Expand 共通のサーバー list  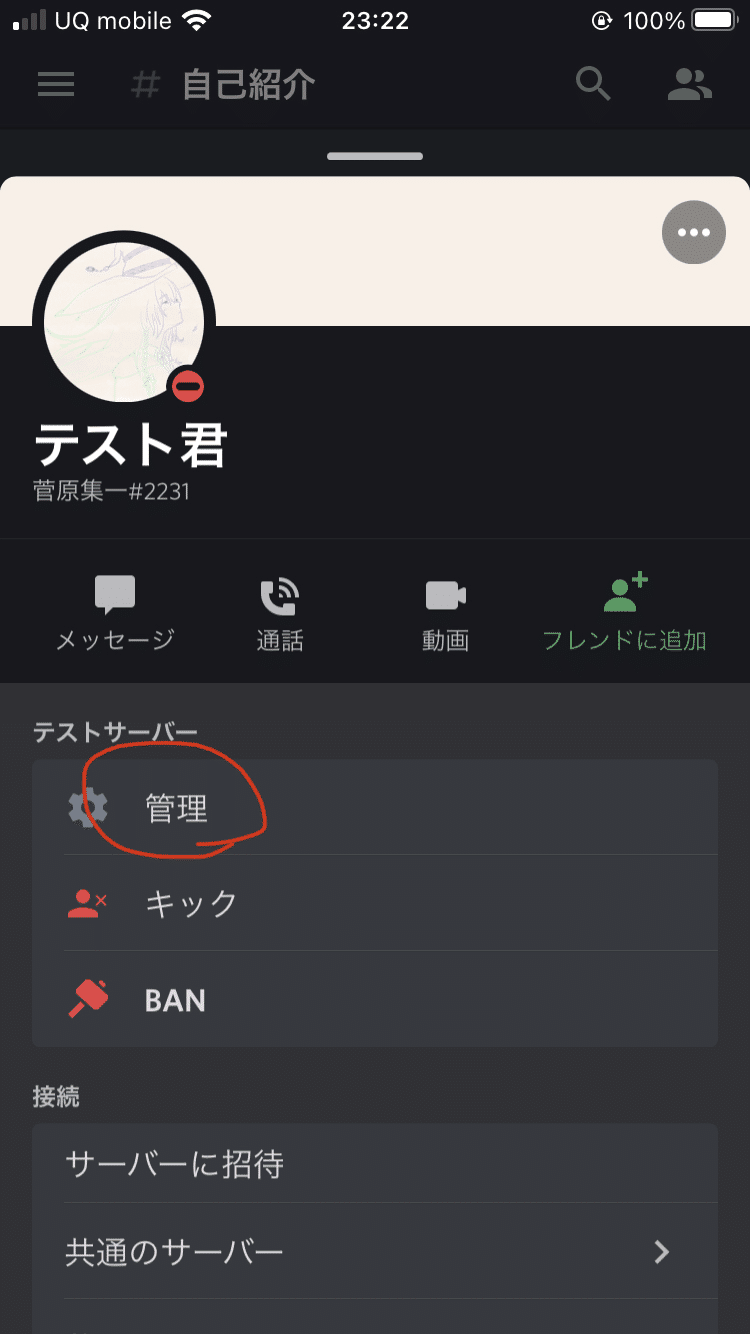point(375,1251)
